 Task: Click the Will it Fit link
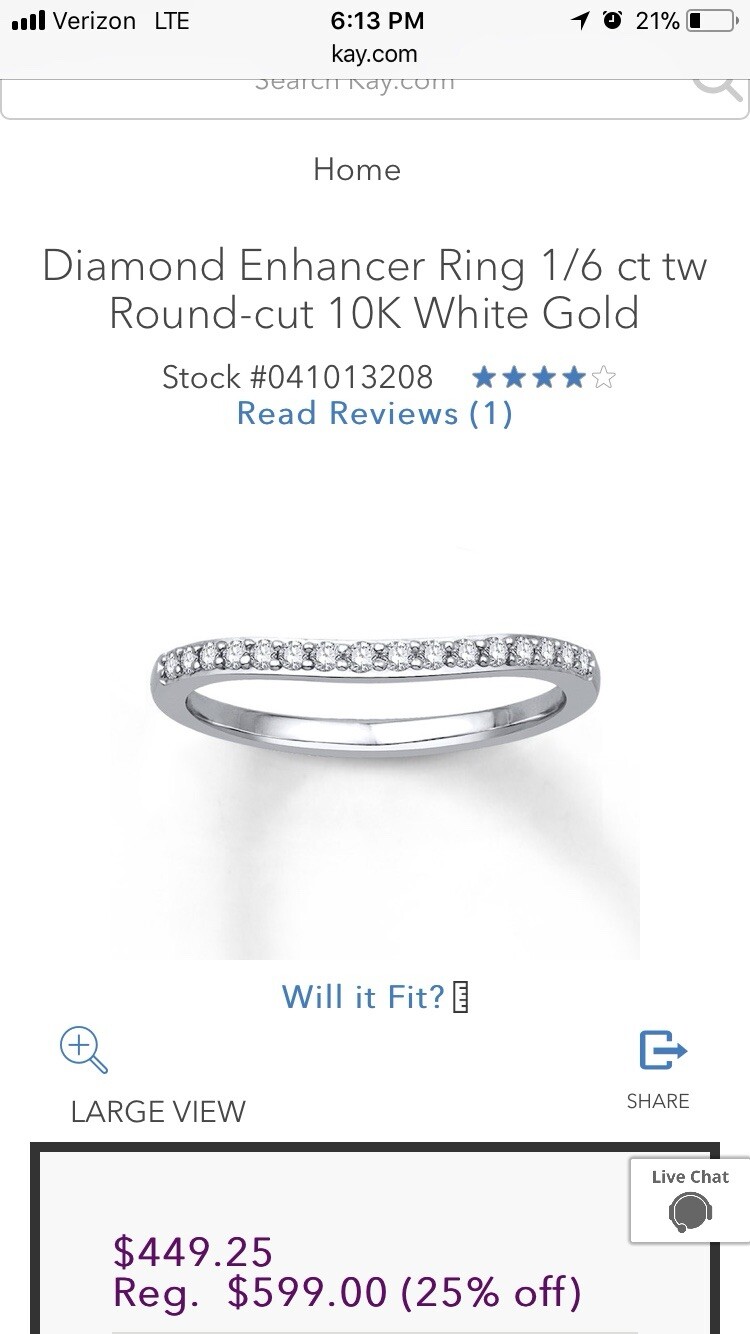coord(364,996)
